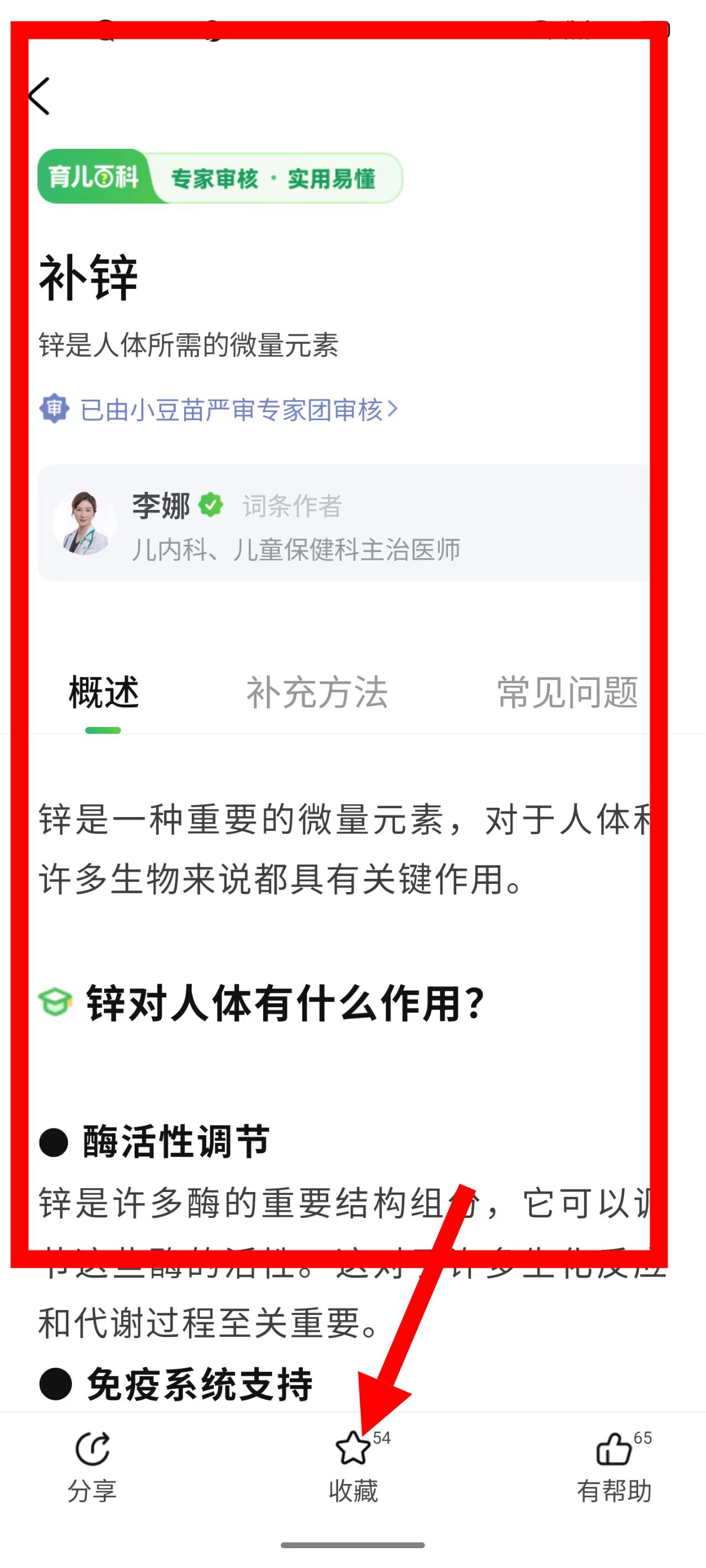Select the 概述 tab
This screenshot has height=1568, width=706.
[x=104, y=692]
